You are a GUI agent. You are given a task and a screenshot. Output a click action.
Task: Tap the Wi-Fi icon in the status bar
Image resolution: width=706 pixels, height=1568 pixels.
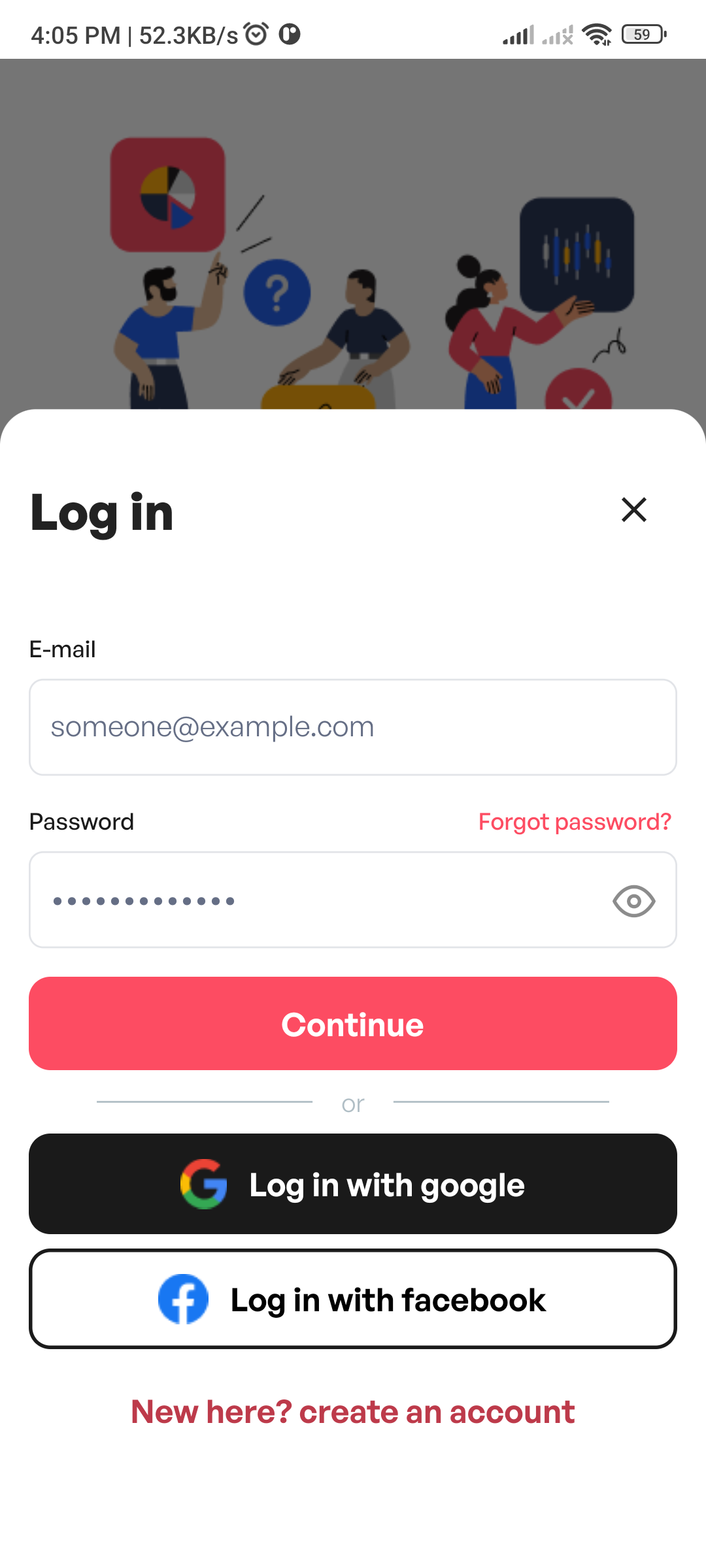(597, 34)
